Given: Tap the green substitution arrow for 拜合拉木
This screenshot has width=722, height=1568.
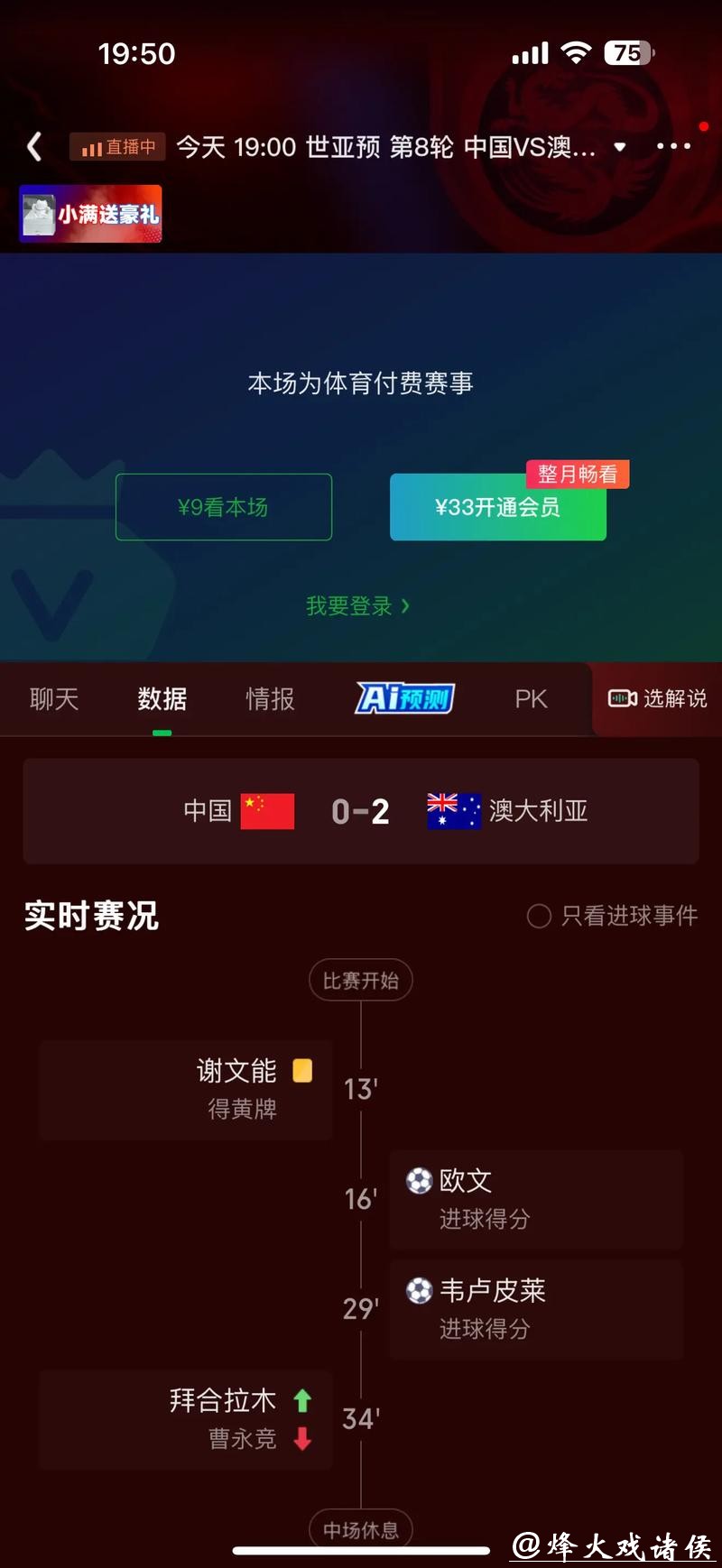Looking at the screenshot, I should point(303,1401).
